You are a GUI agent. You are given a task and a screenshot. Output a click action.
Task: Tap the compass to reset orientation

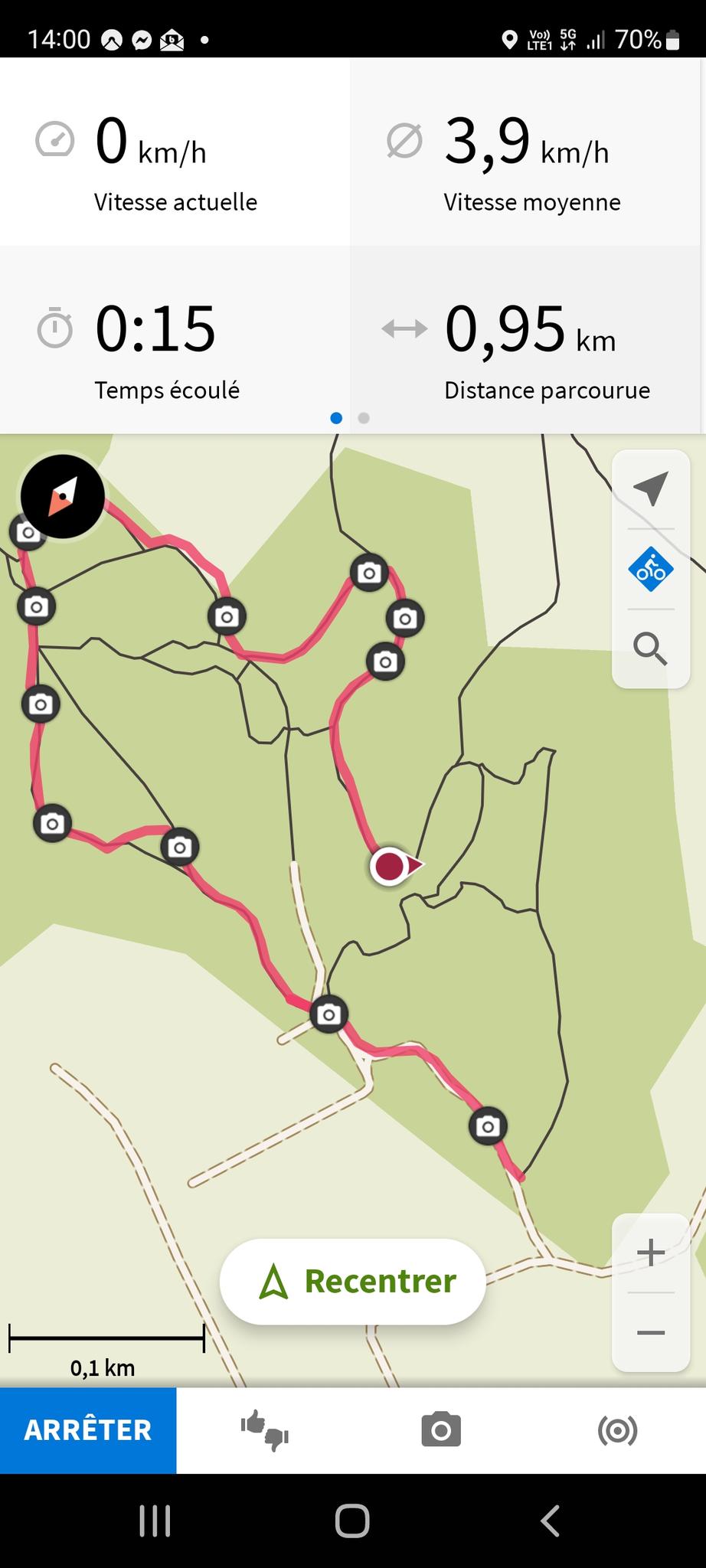(x=63, y=496)
